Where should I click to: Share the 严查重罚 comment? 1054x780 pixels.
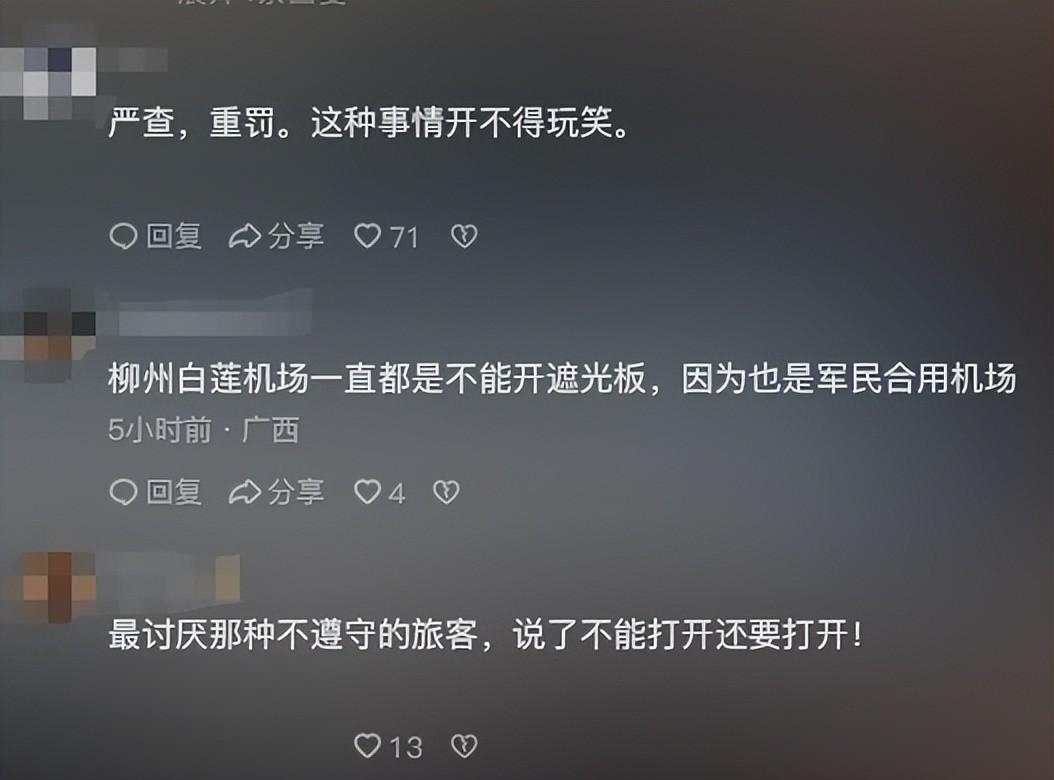[x=277, y=236]
